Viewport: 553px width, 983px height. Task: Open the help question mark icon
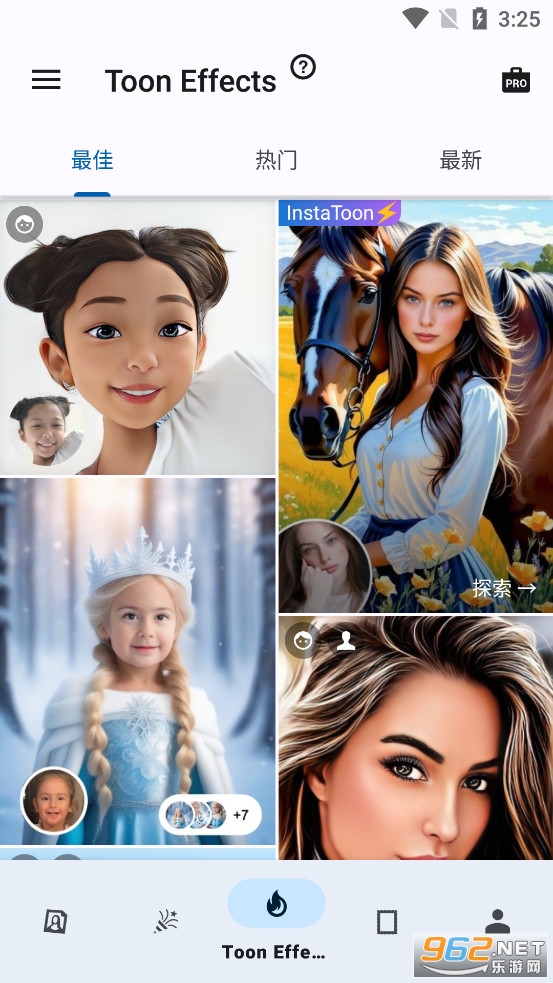tap(303, 66)
